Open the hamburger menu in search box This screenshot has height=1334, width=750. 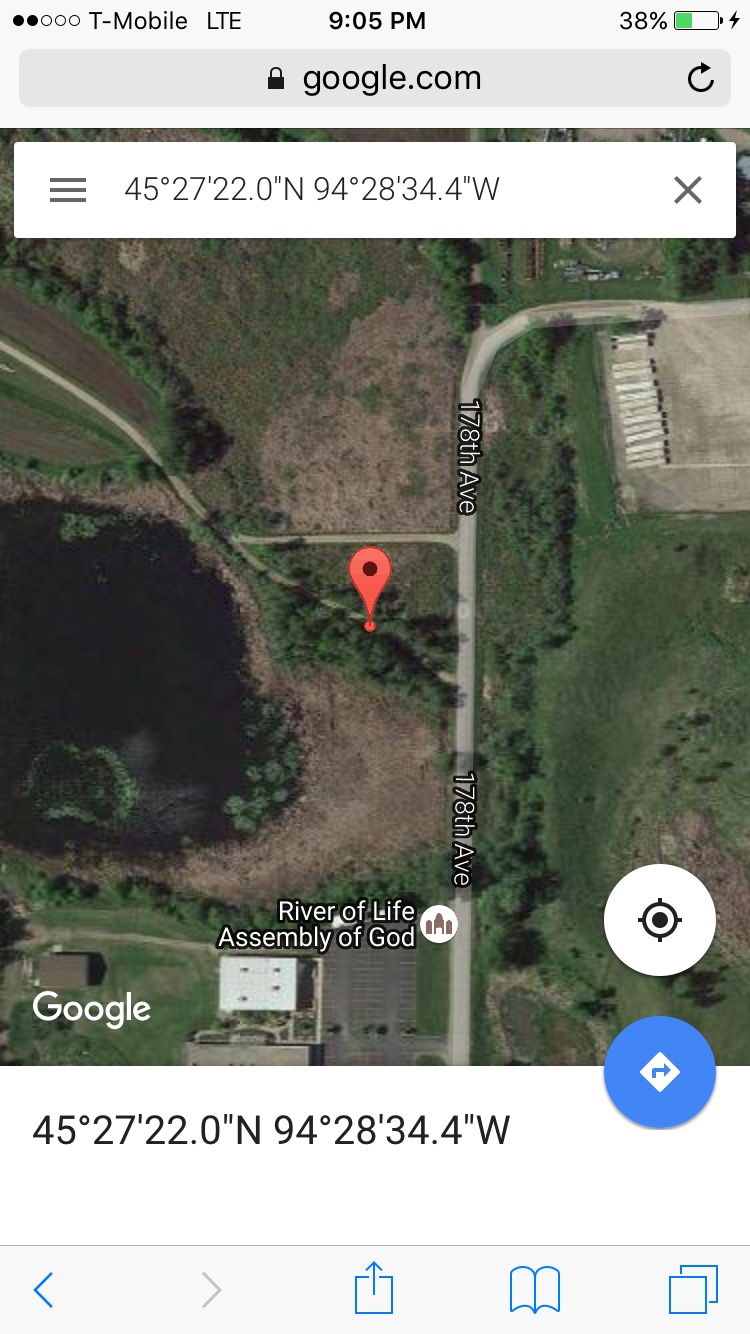[68, 190]
